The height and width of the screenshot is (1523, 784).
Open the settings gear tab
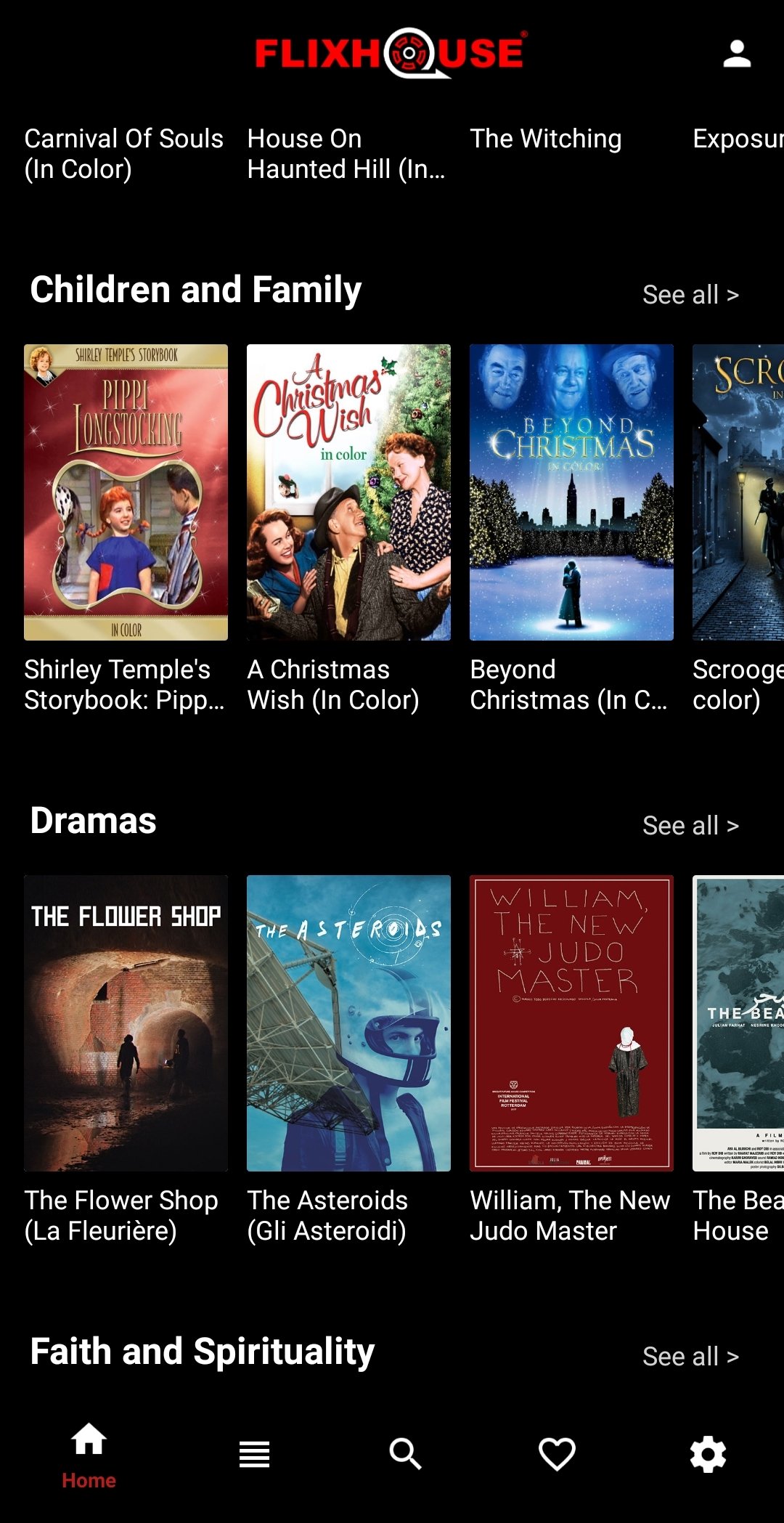coord(708,1454)
